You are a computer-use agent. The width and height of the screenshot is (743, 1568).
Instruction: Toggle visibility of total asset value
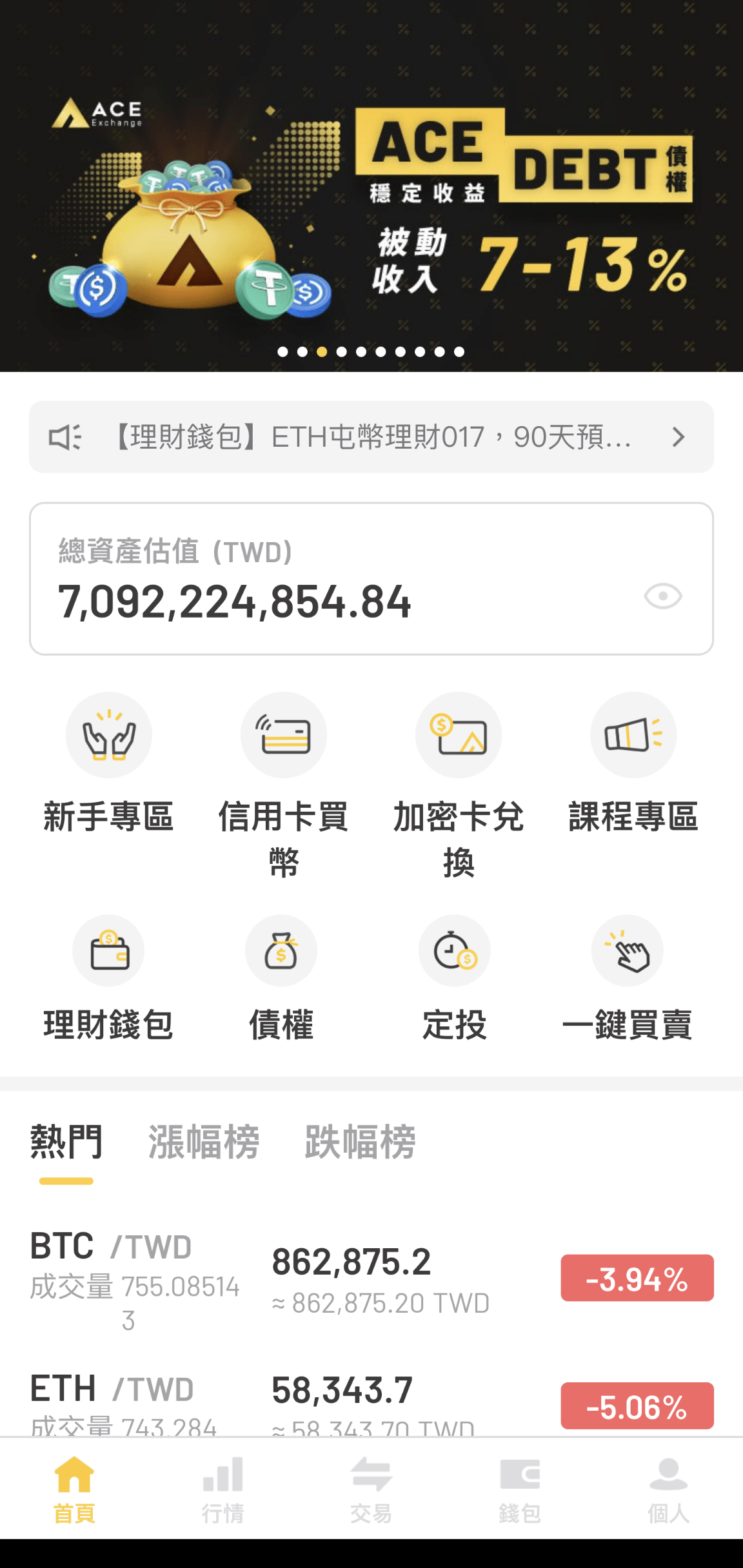(x=664, y=596)
